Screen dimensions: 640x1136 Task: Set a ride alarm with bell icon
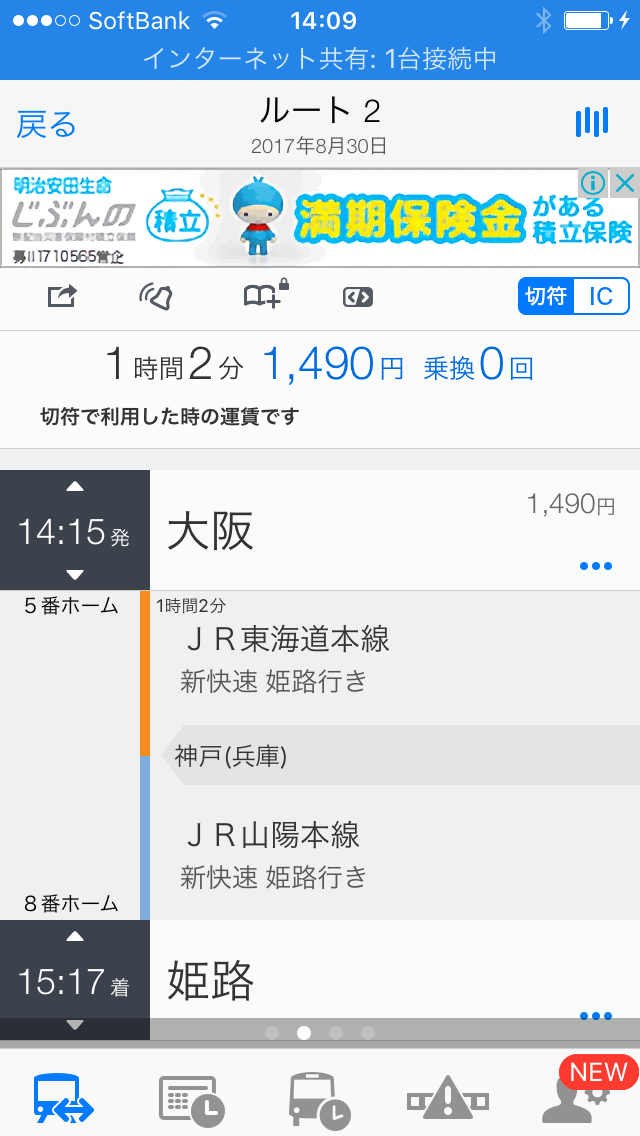tap(156, 296)
